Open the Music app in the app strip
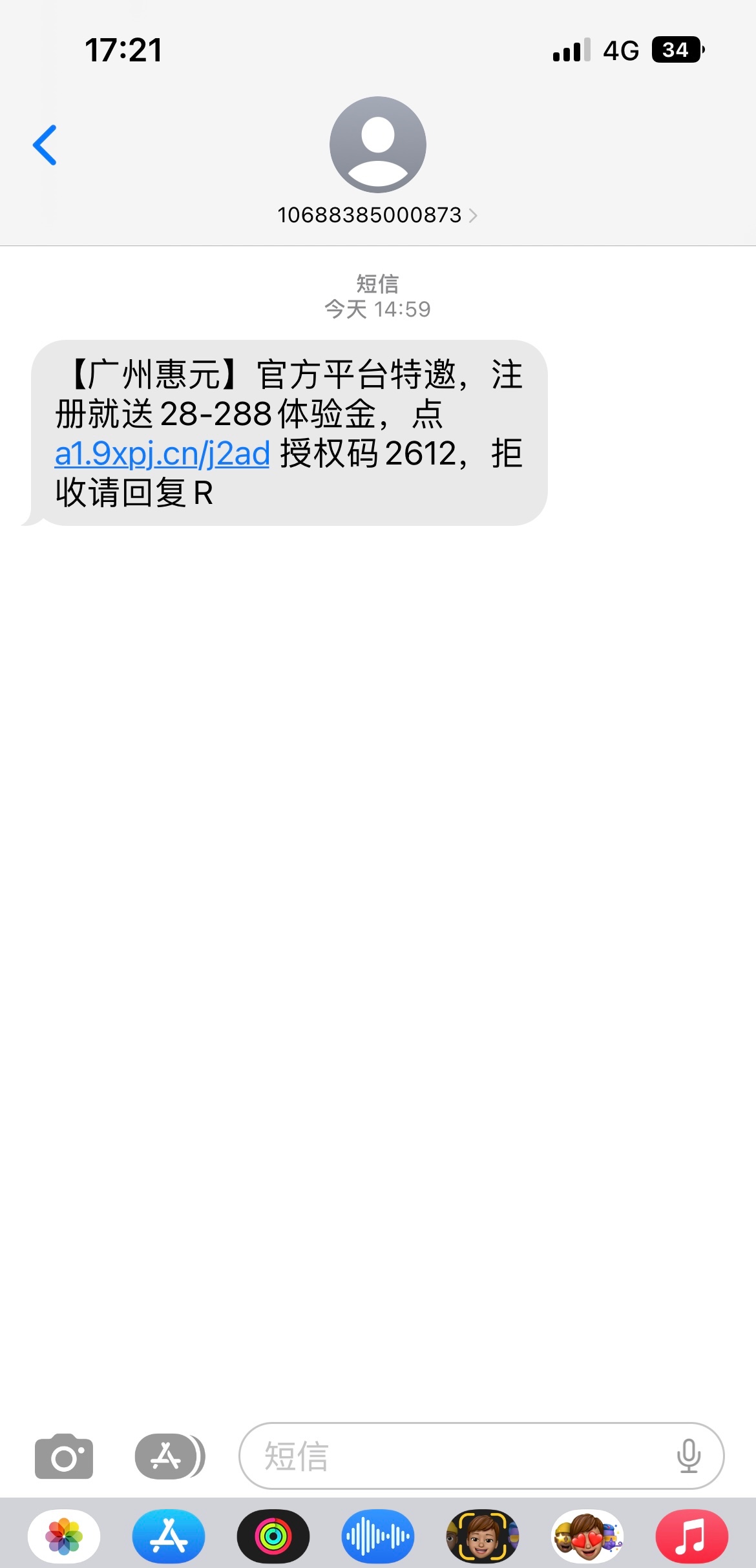Viewport: 756px width, 1568px height. 691,1536
